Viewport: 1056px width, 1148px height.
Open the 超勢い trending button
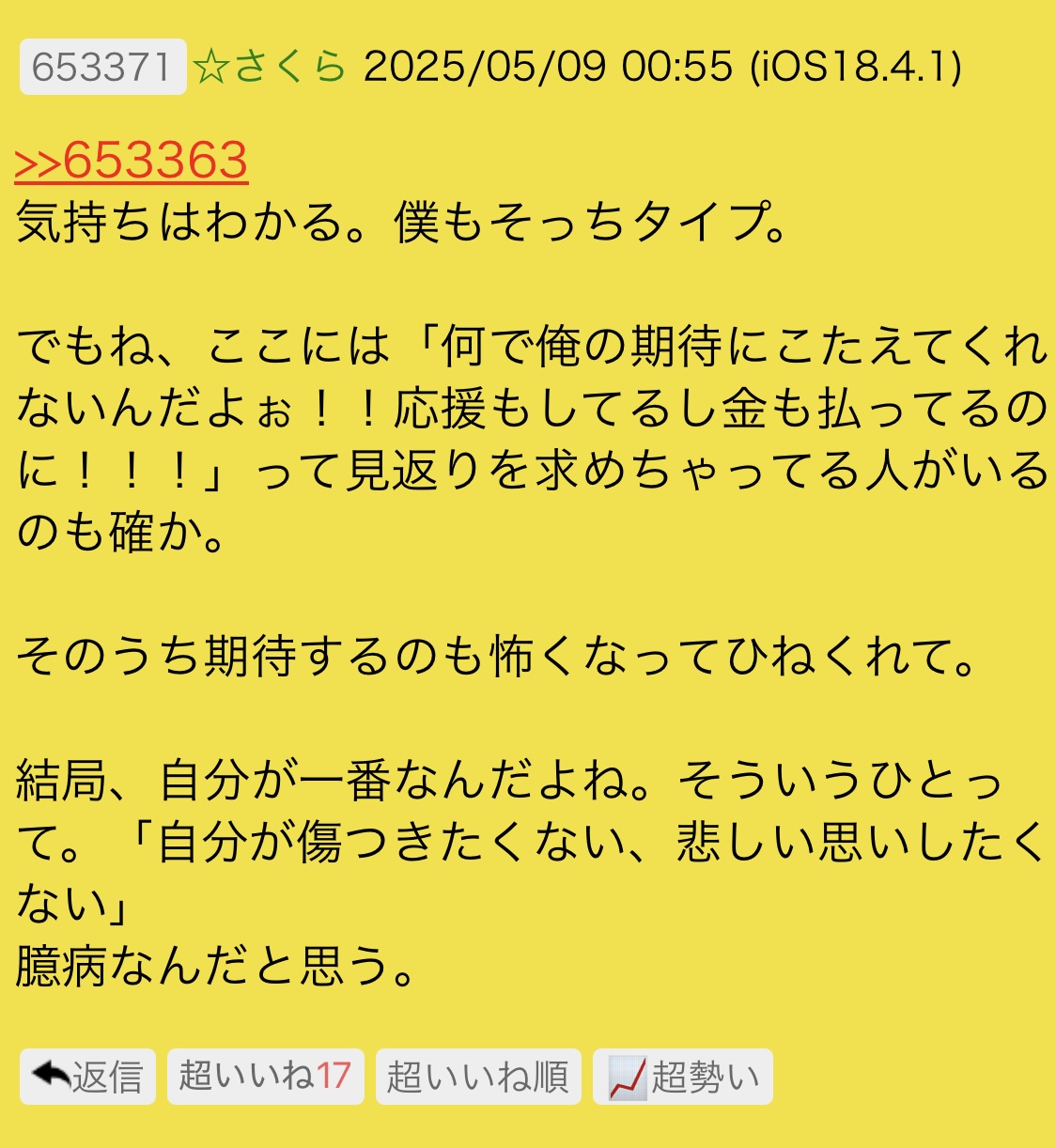pyautogui.click(x=682, y=1077)
